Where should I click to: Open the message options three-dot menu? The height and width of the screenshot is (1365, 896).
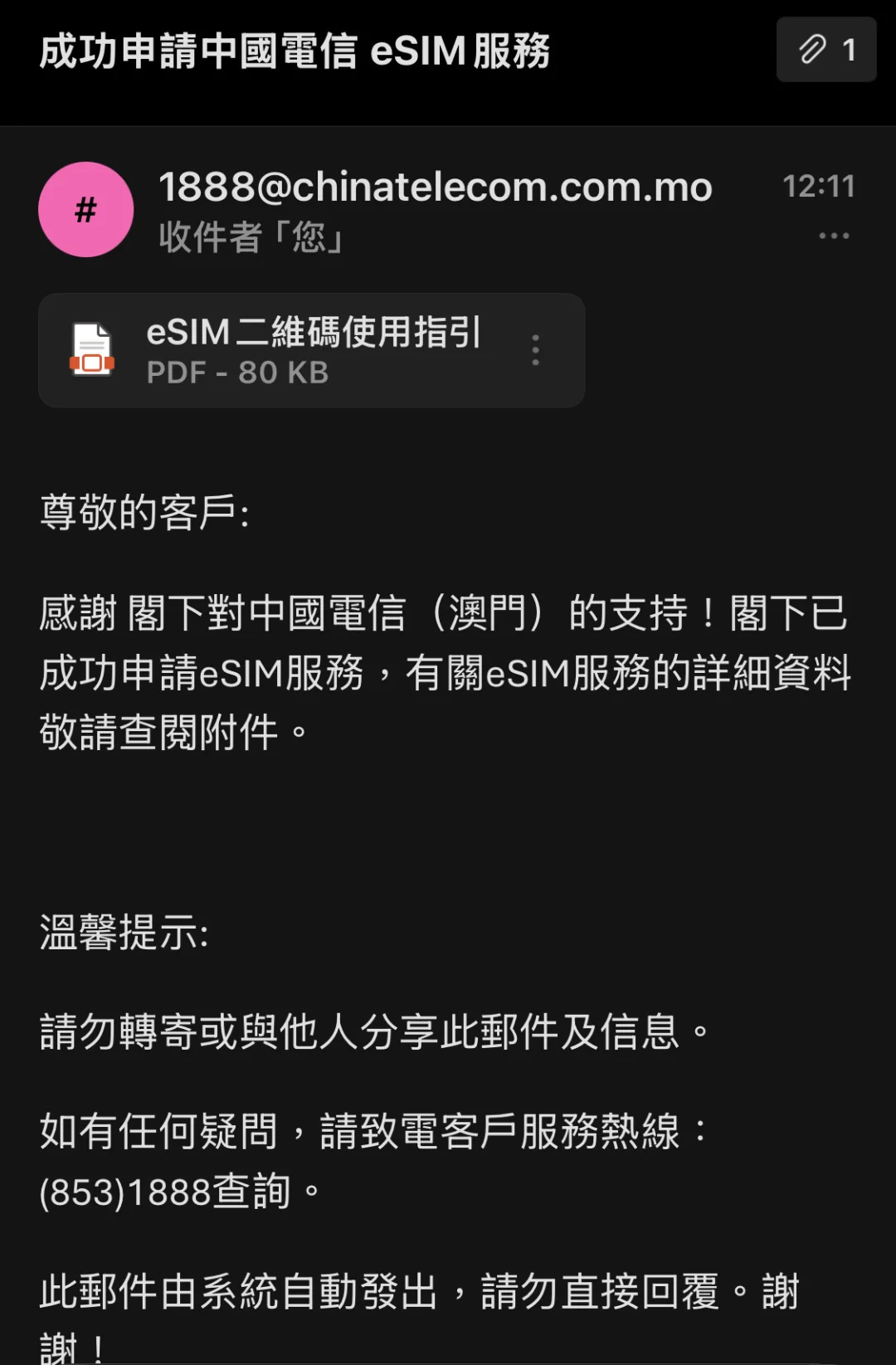pyautogui.click(x=833, y=236)
